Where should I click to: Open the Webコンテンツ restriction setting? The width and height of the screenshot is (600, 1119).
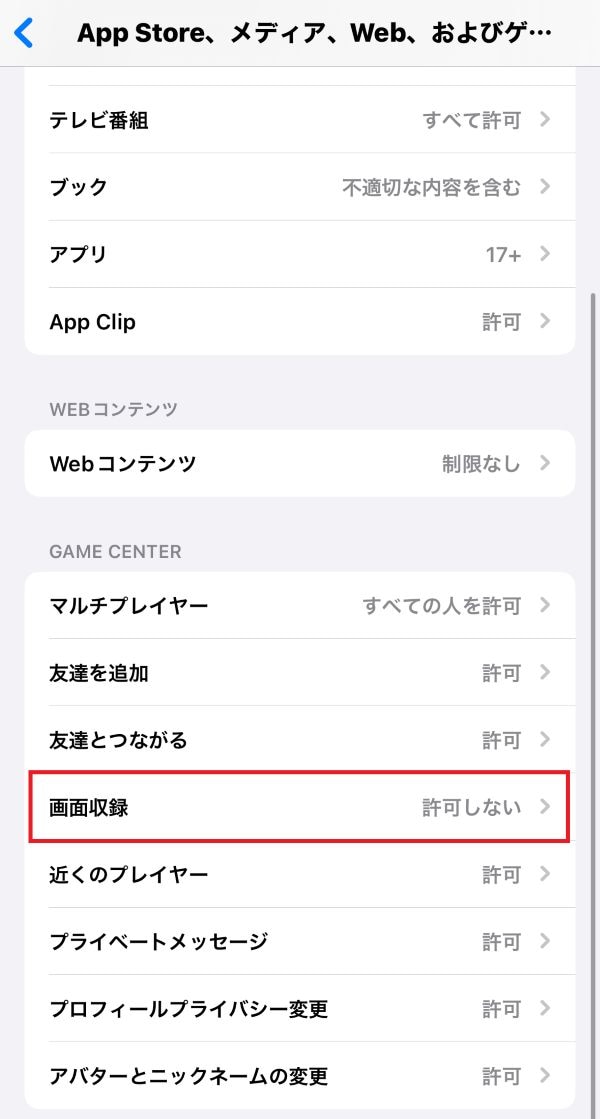point(299,464)
